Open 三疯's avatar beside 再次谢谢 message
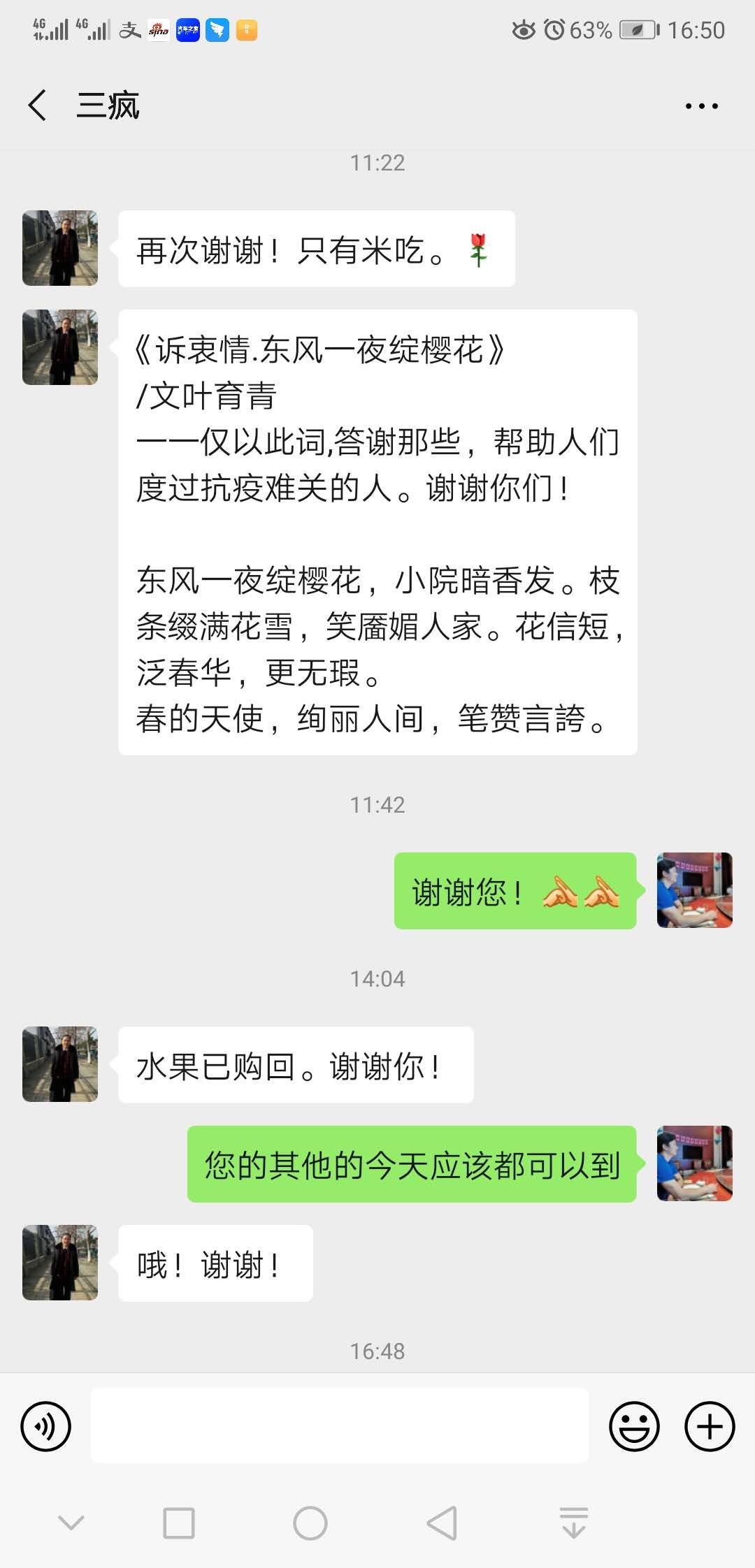Screen dimensions: 755x1568 tap(60, 248)
